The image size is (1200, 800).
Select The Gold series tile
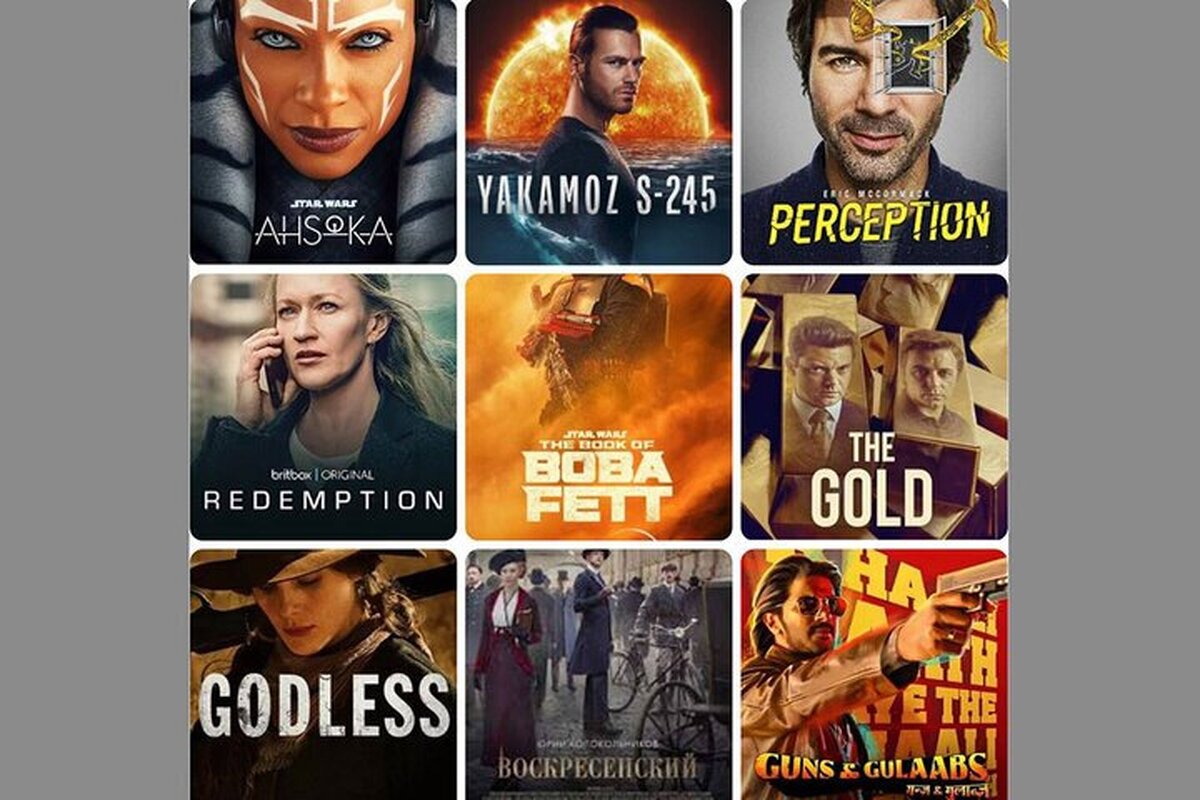874,407
